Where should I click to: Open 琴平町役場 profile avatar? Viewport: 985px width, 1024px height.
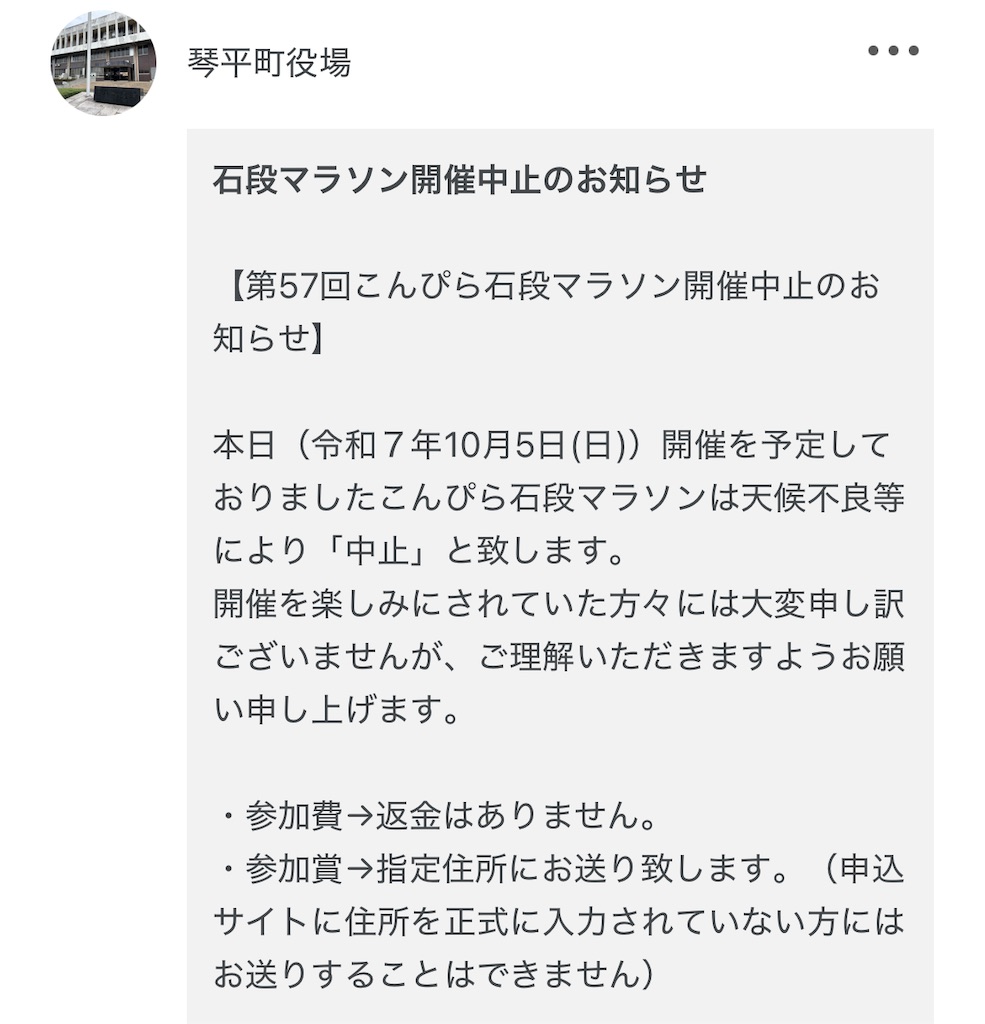[x=103, y=64]
